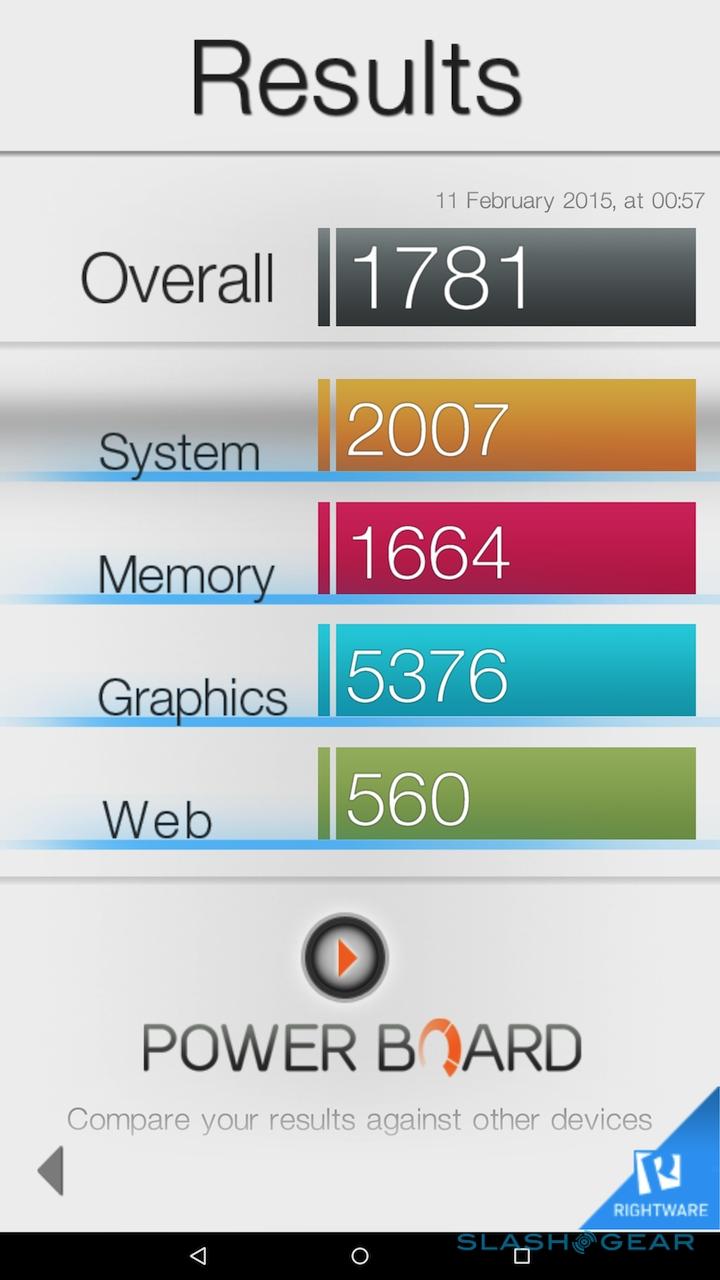Tap the Android home button

pyautogui.click(x=360, y=1256)
